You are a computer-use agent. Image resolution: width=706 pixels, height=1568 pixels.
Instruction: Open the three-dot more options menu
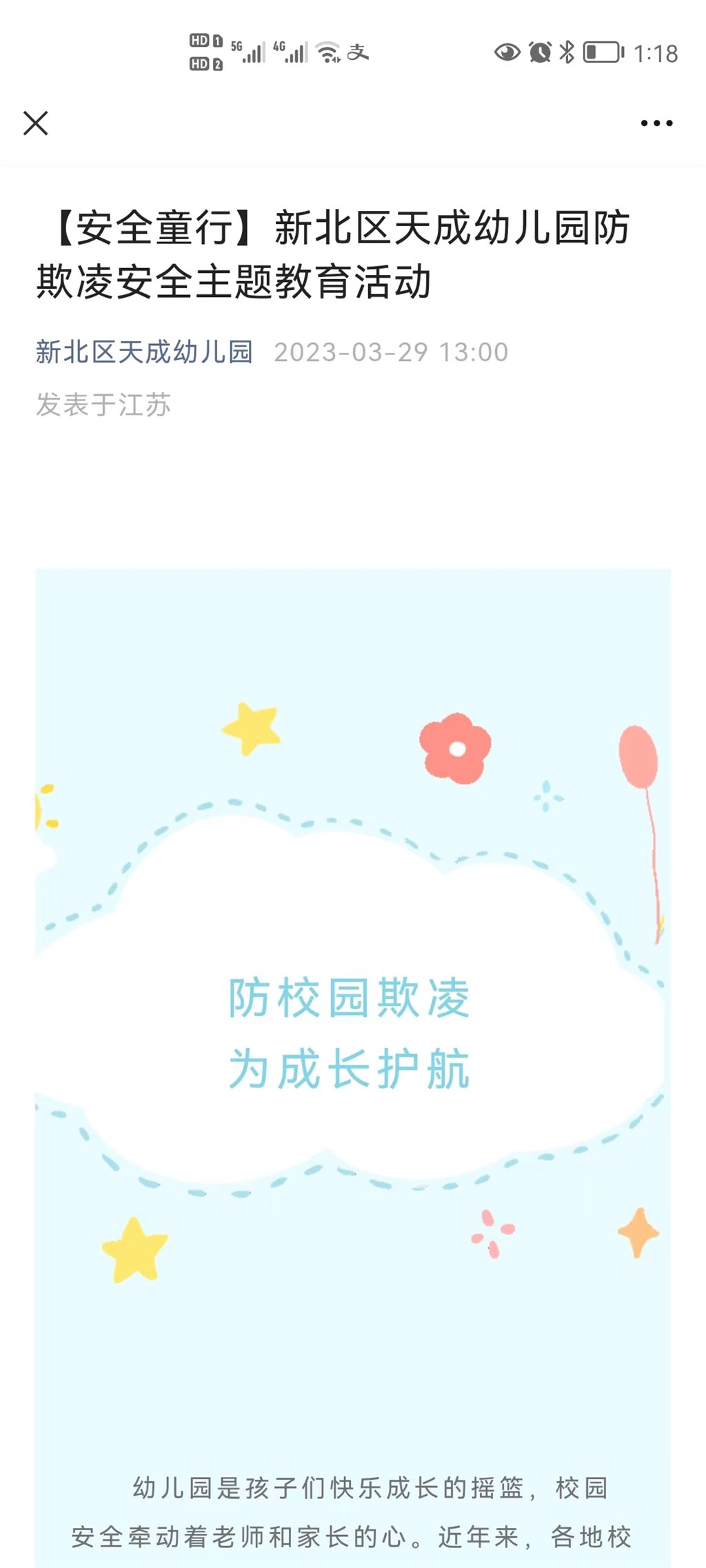tap(656, 123)
